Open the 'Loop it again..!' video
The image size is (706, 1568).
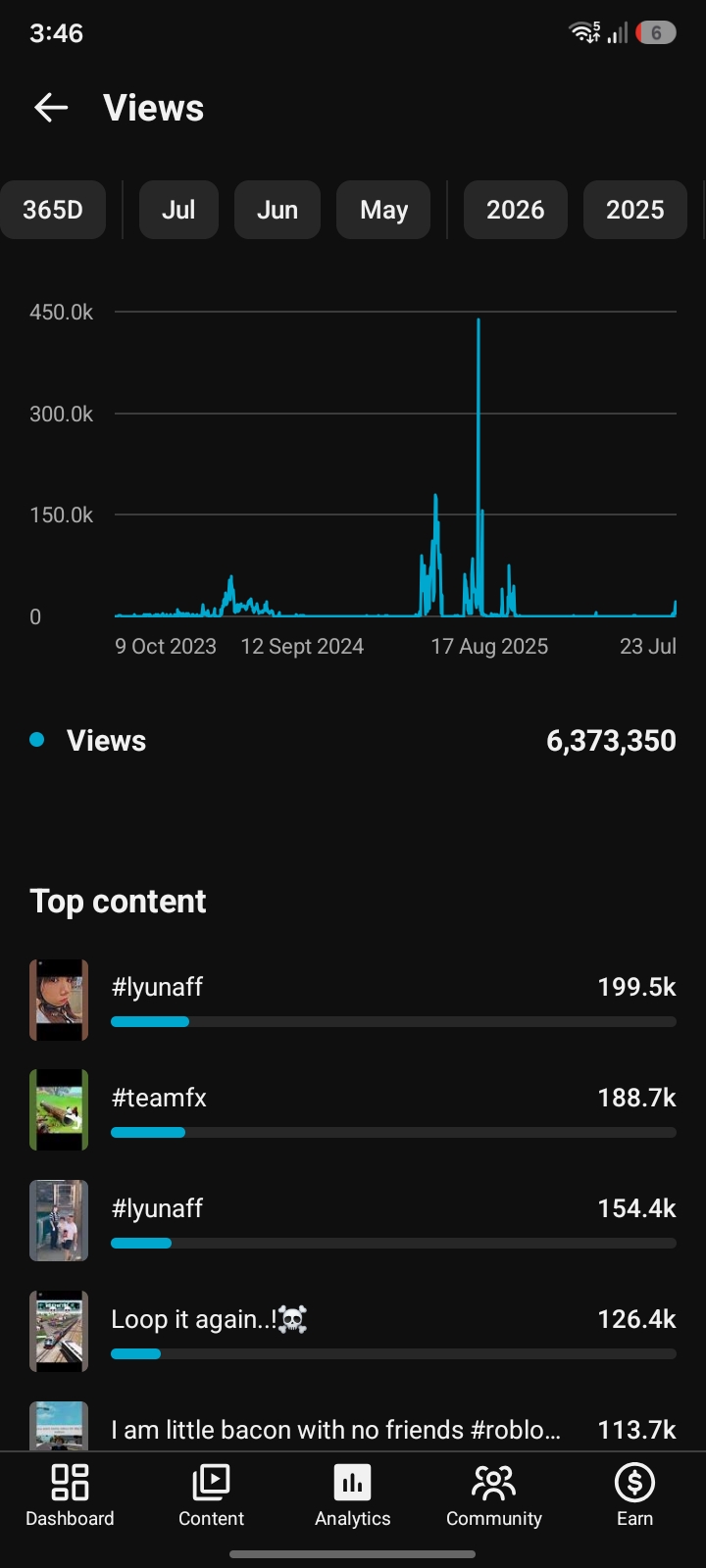click(353, 1332)
